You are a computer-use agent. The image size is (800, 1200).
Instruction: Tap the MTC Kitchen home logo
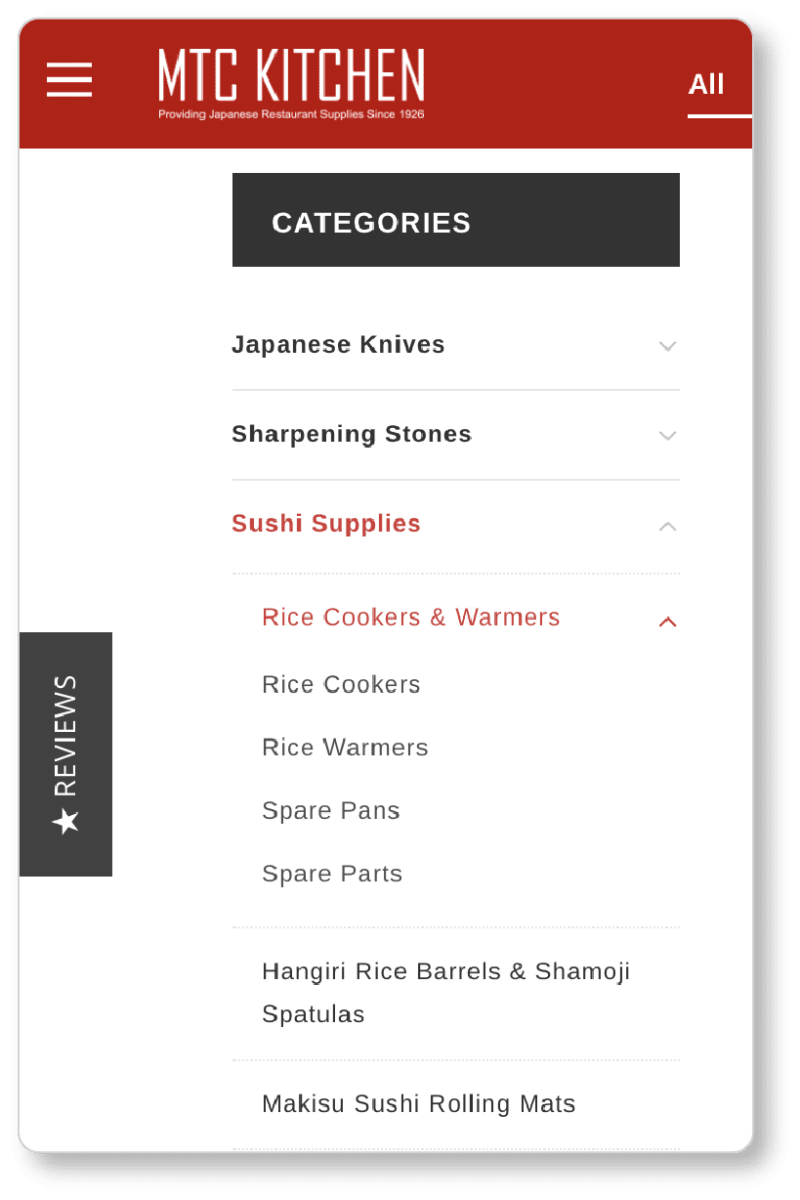291,84
